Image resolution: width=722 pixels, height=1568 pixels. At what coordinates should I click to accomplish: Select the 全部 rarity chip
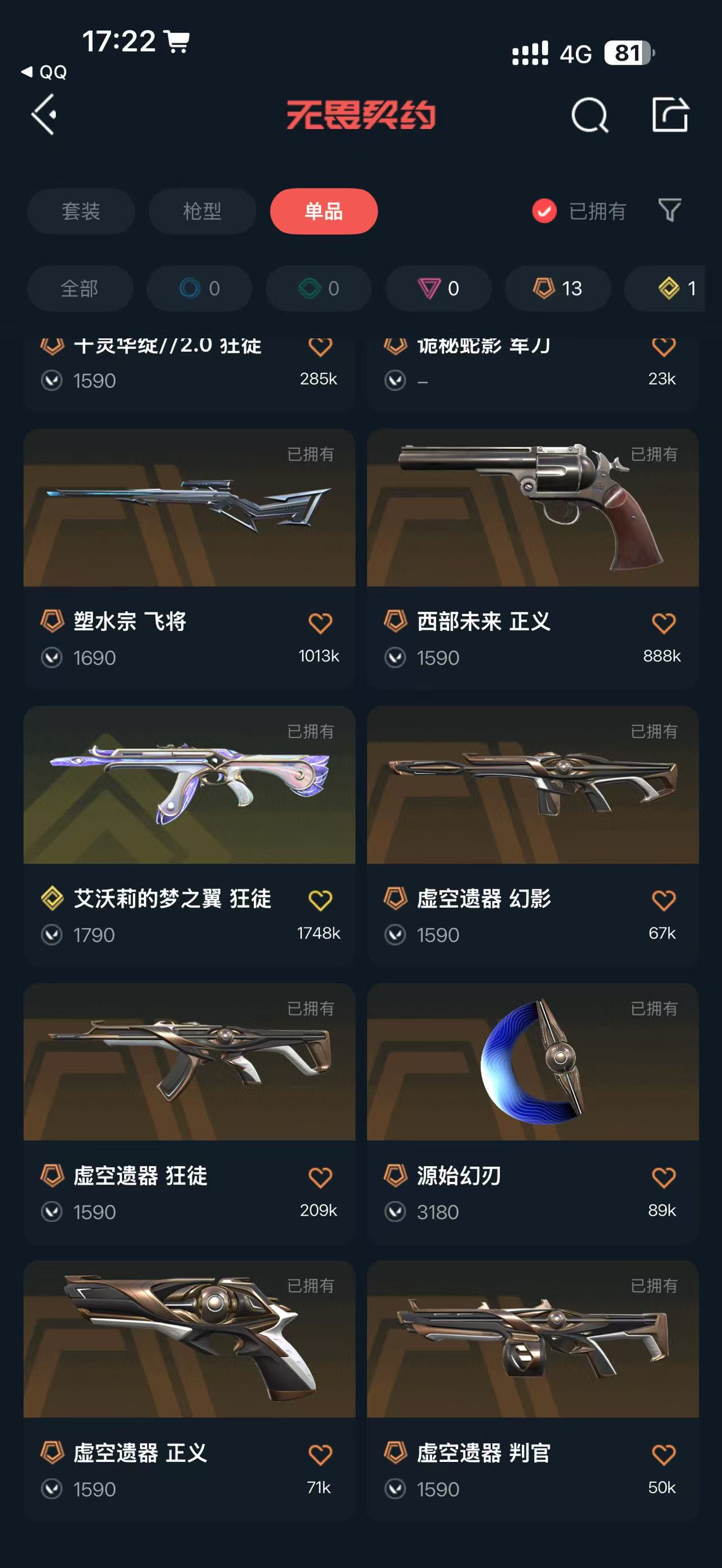80,288
